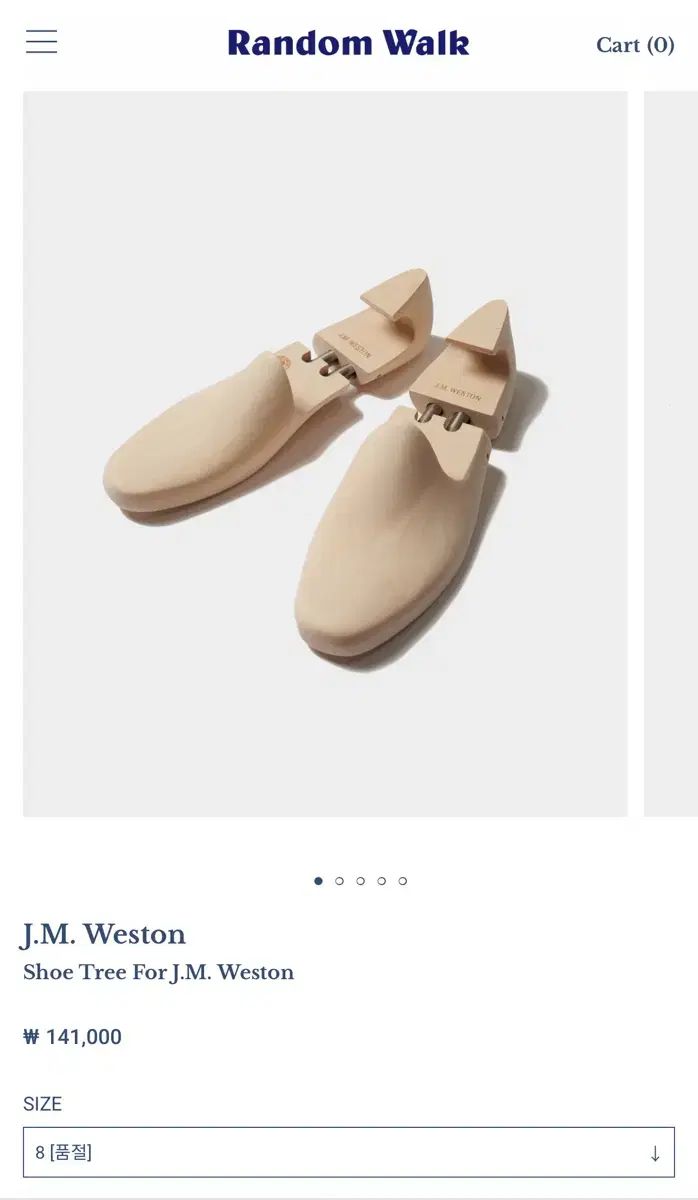The width and height of the screenshot is (698, 1200).
Task: Open the shoe tree product photo
Action: pyautogui.click(x=325, y=453)
